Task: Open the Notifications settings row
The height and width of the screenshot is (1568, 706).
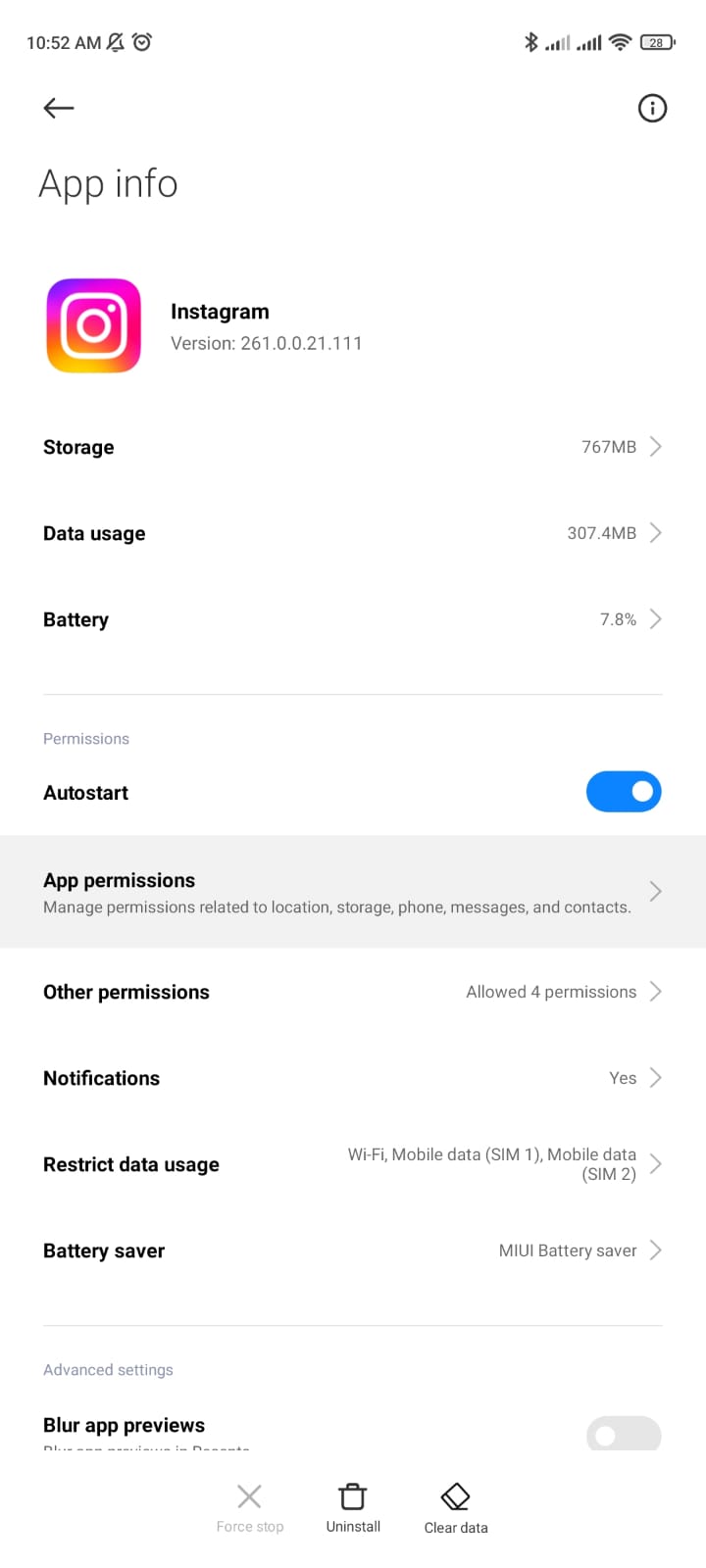Action: click(x=353, y=1078)
